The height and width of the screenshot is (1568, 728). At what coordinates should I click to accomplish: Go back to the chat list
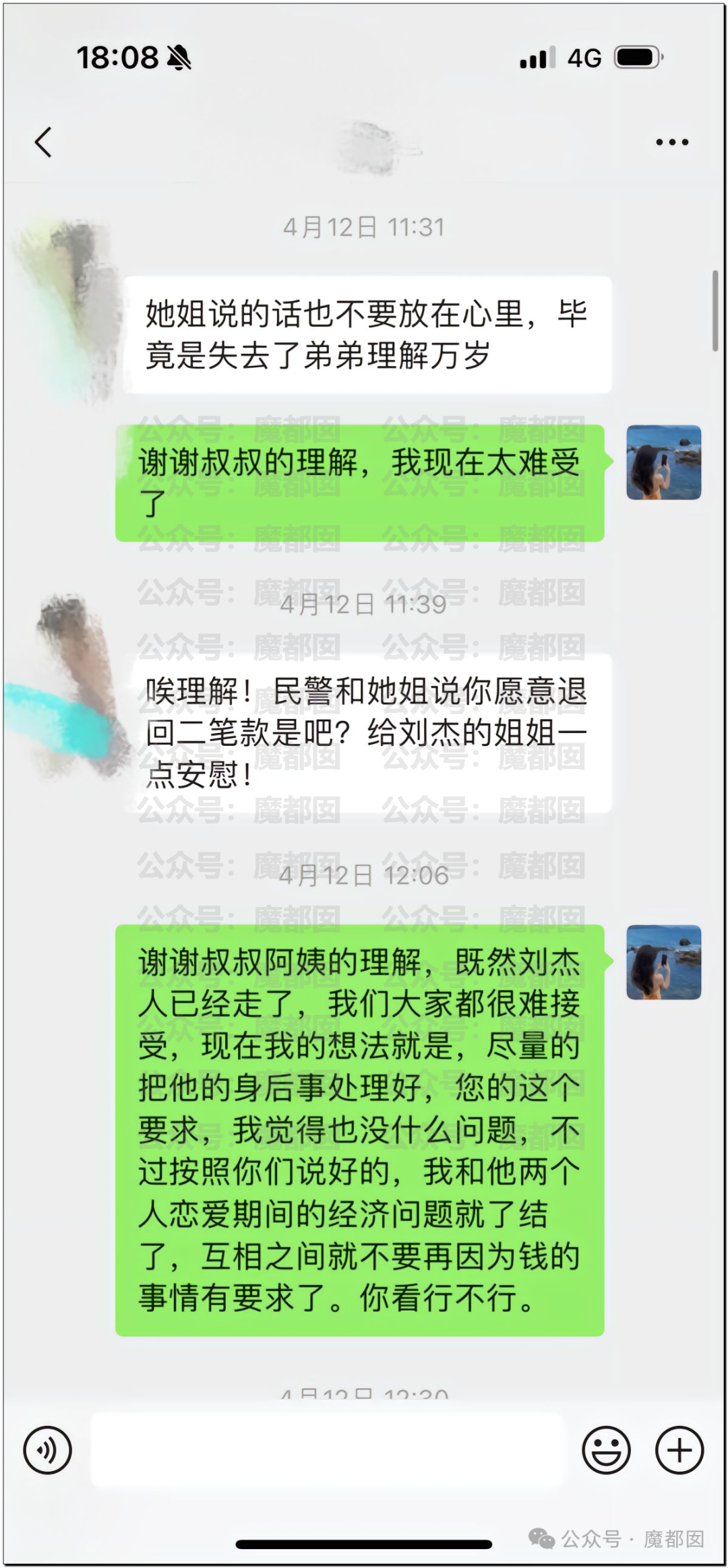pyautogui.click(x=44, y=142)
